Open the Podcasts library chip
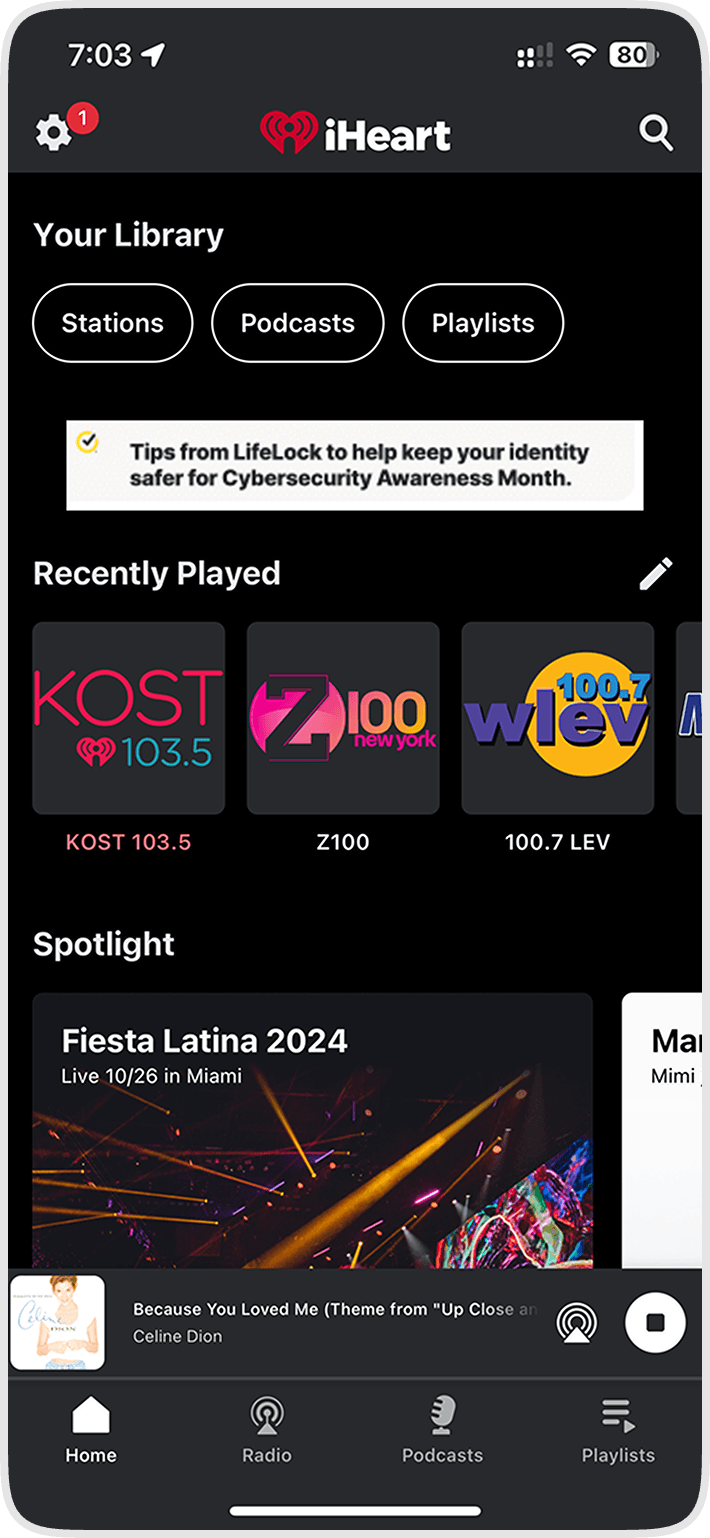710x1538 pixels. [297, 323]
